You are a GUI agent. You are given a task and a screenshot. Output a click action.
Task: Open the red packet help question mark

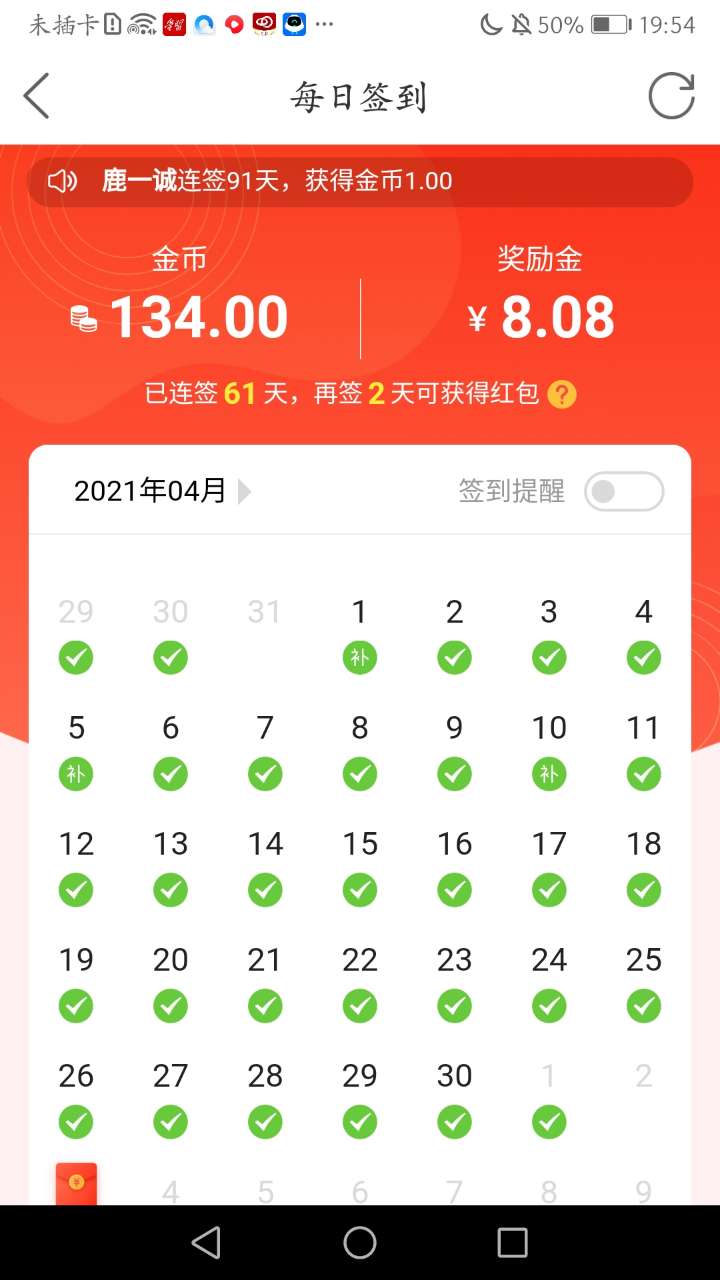[x=562, y=394]
